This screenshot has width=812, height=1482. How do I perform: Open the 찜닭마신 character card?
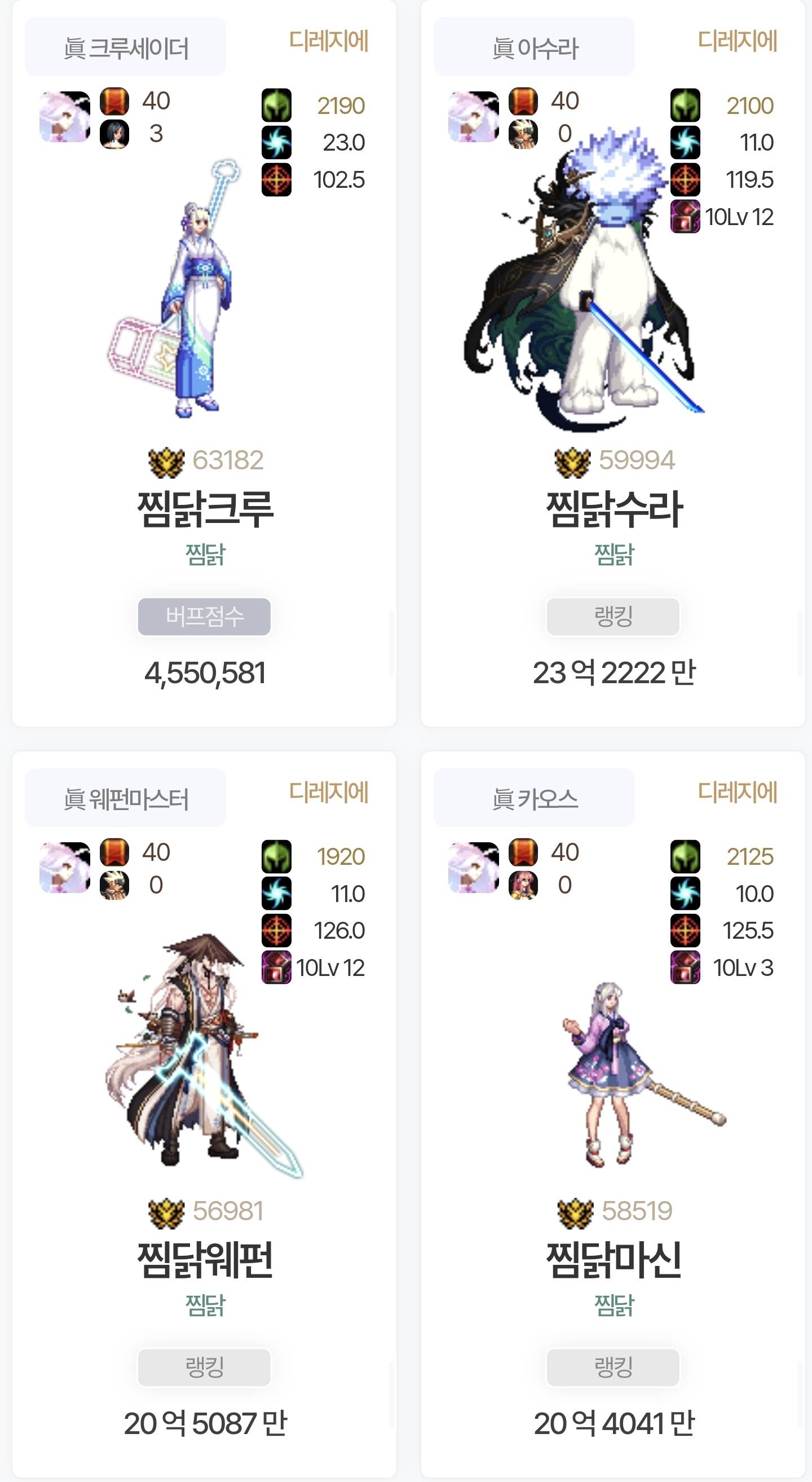pyautogui.click(x=614, y=1260)
